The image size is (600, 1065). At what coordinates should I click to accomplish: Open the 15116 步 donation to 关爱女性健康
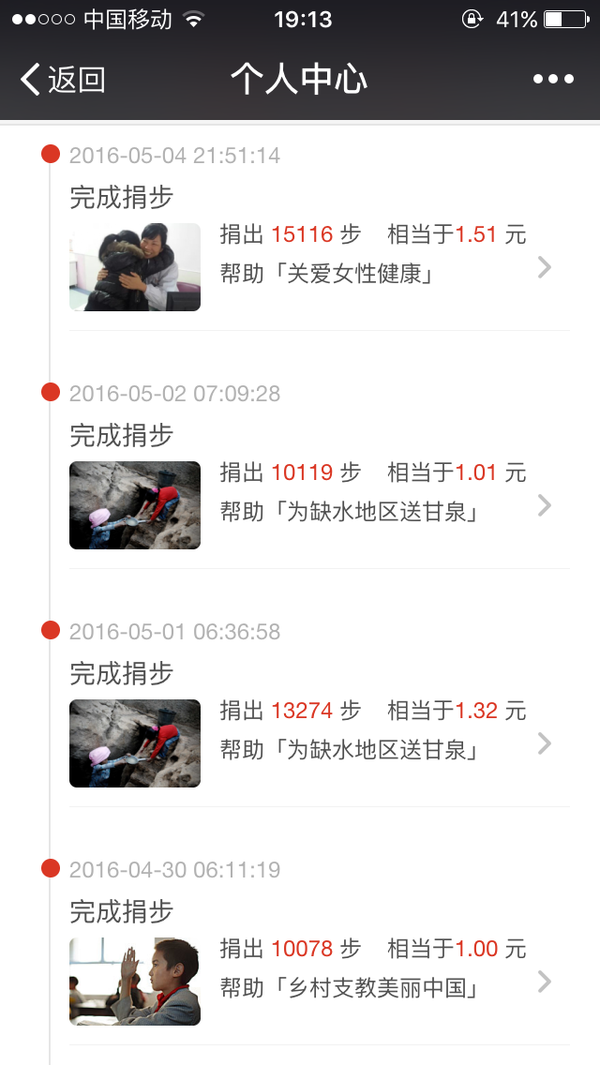(319, 267)
